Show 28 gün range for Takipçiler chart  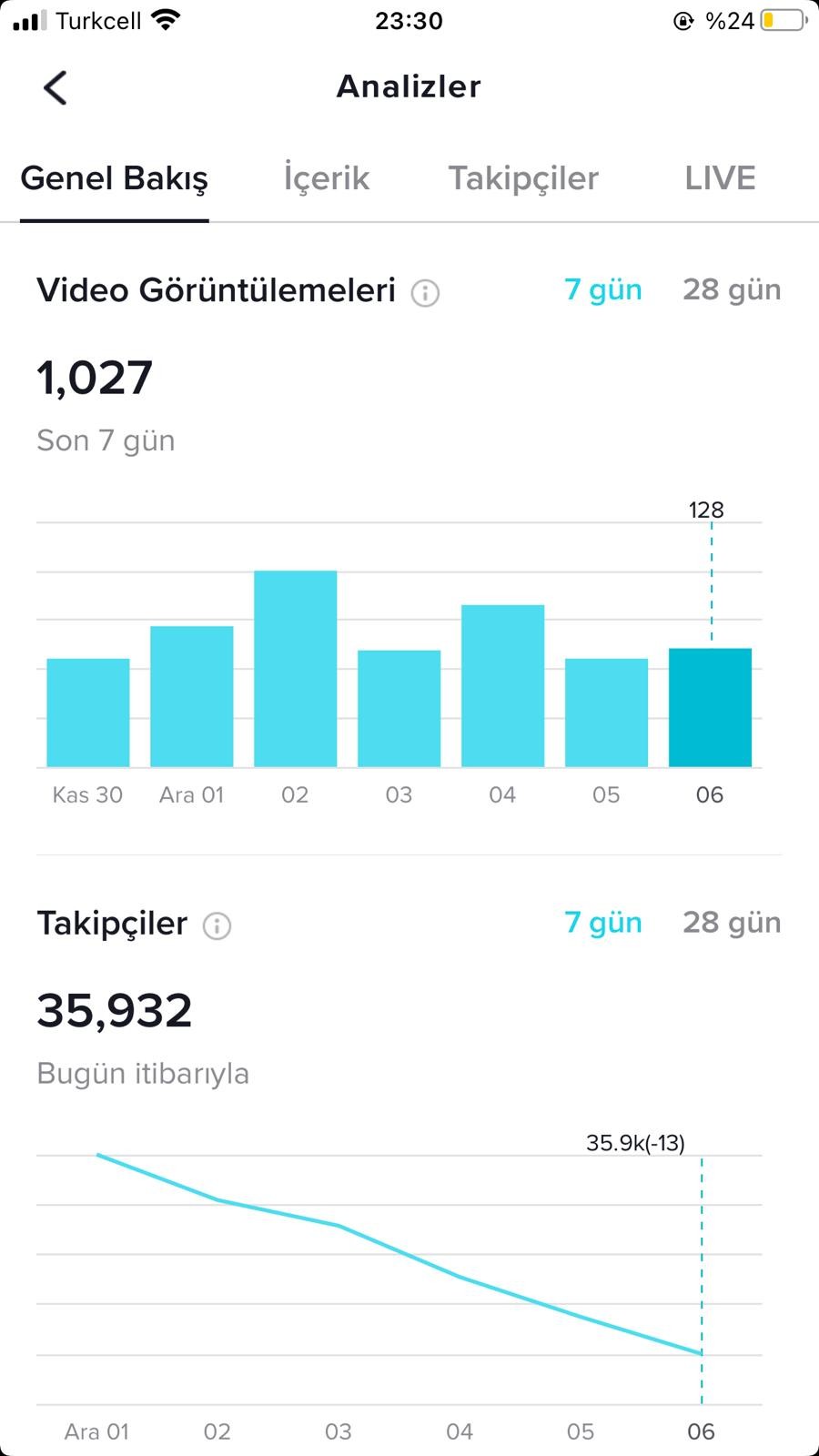point(732,923)
